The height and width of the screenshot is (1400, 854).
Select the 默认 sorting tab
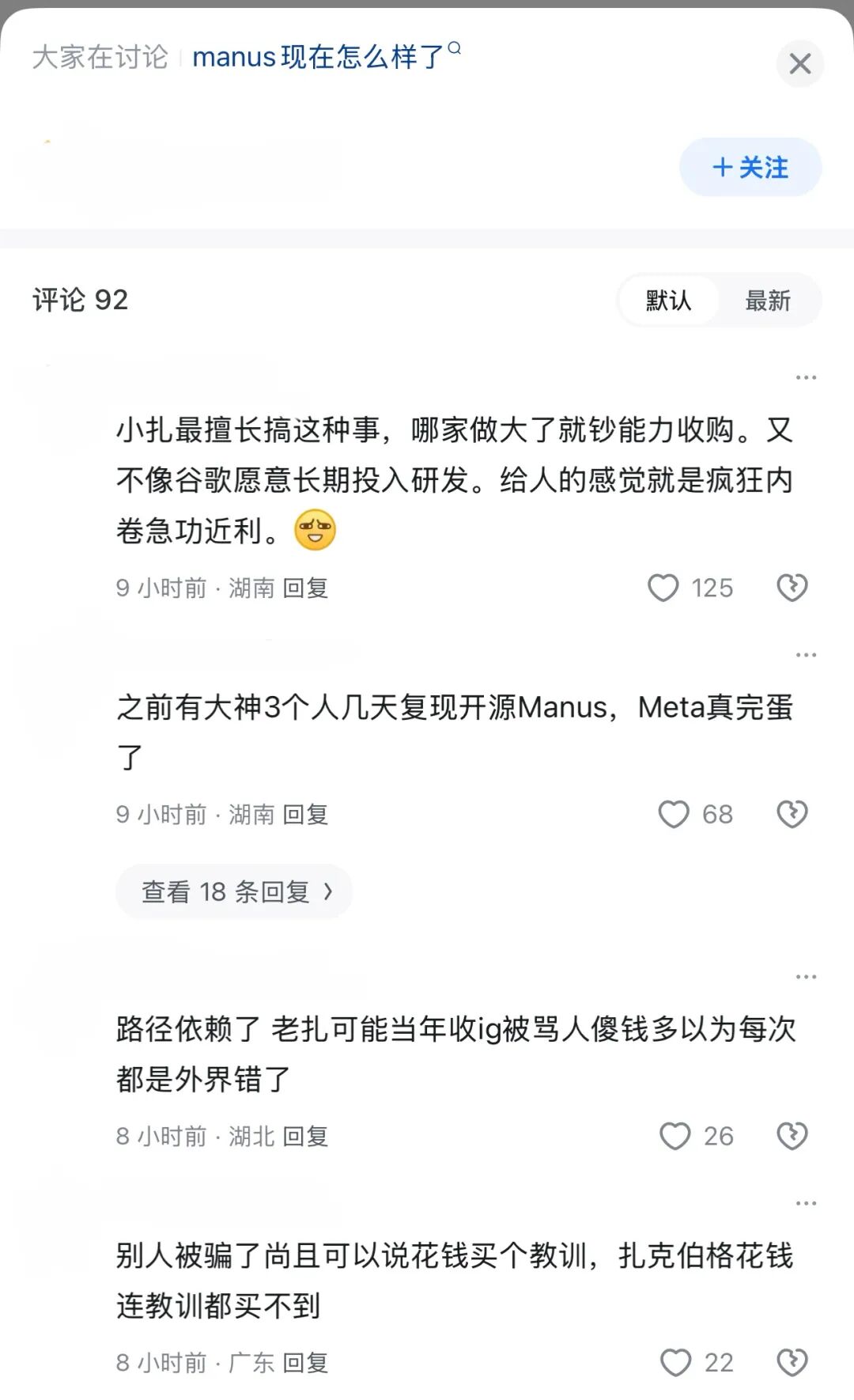(667, 301)
